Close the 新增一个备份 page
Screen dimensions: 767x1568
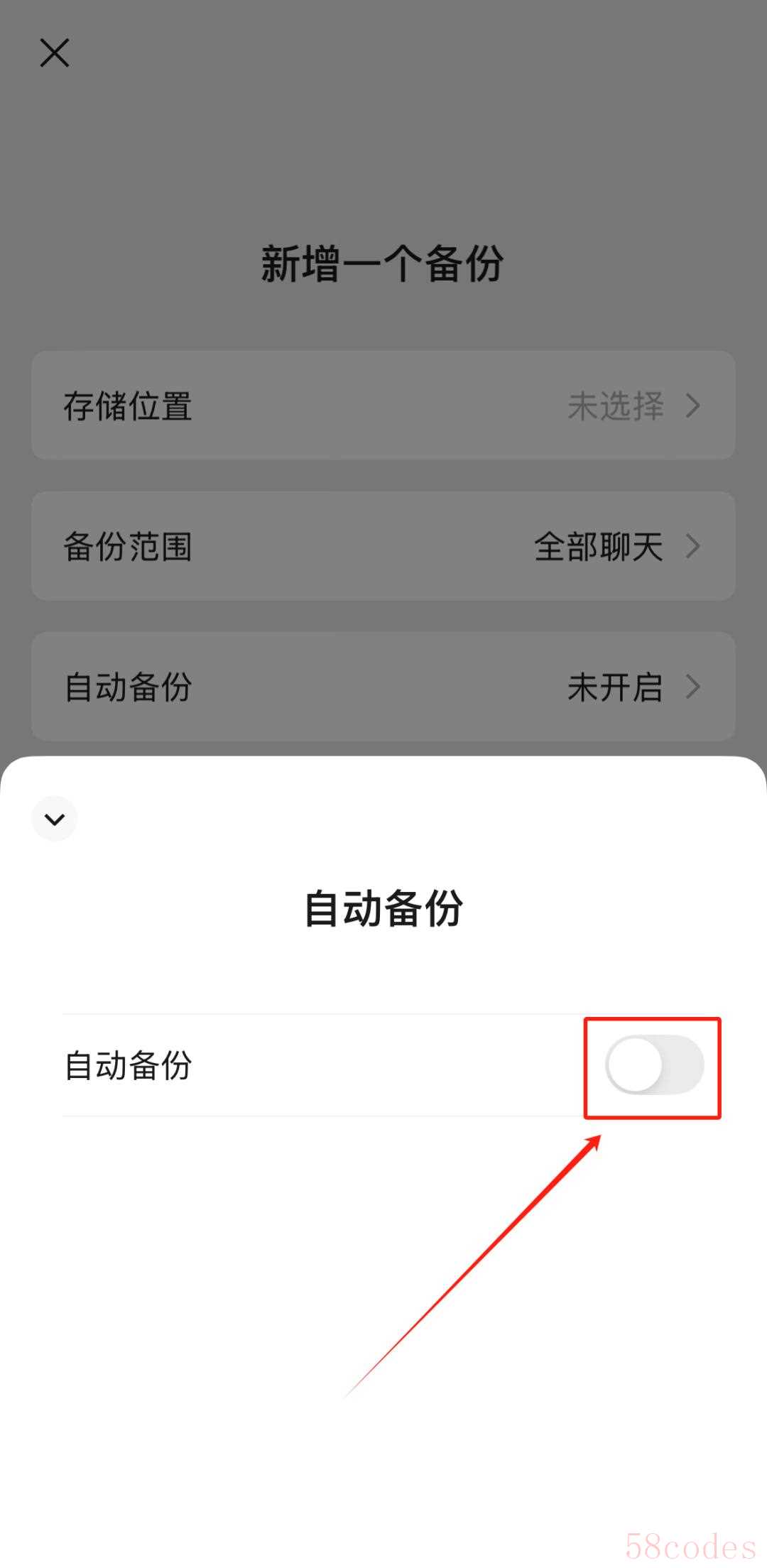[55, 53]
